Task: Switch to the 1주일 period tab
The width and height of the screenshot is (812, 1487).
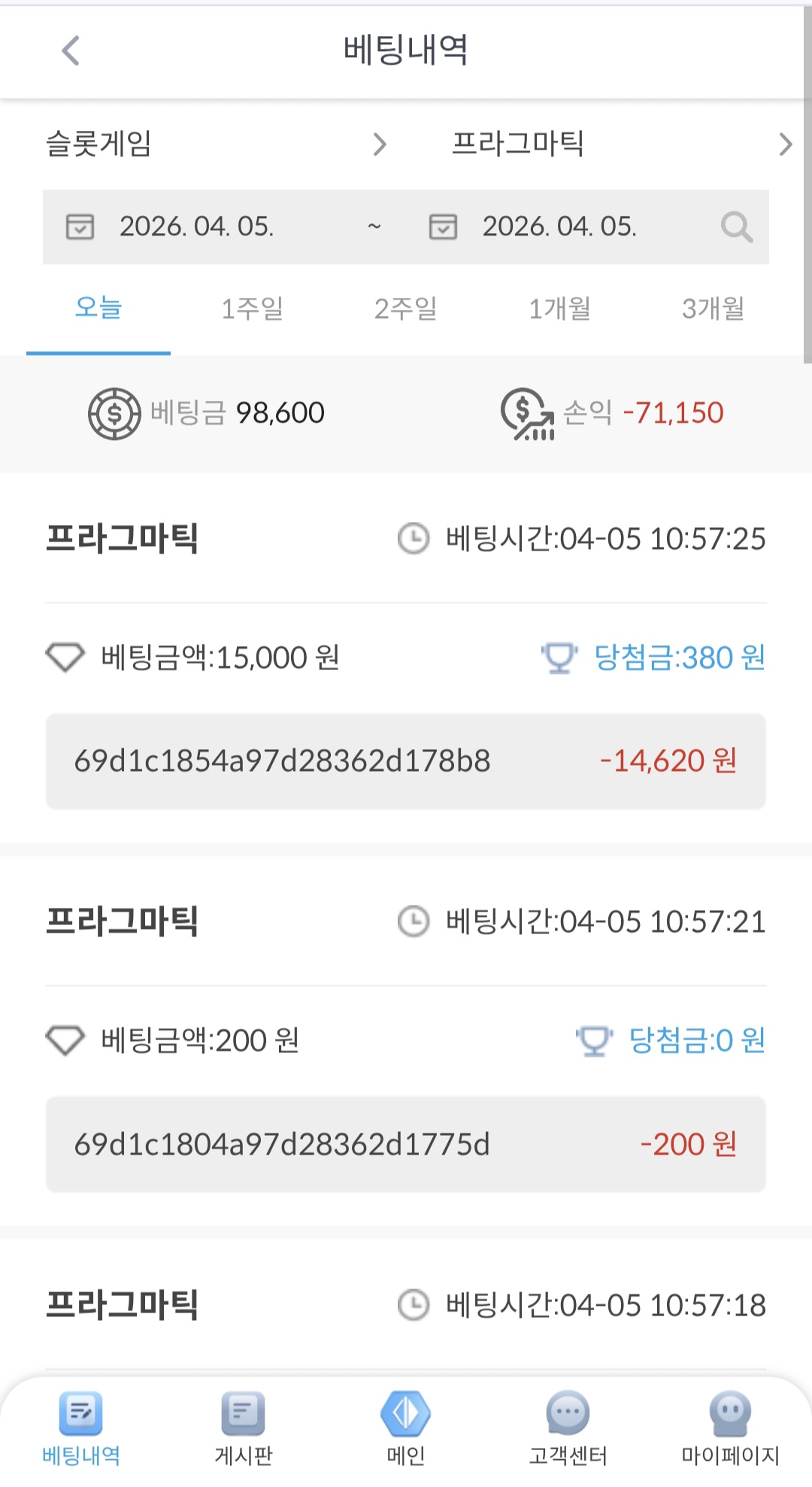Action: coord(252,308)
